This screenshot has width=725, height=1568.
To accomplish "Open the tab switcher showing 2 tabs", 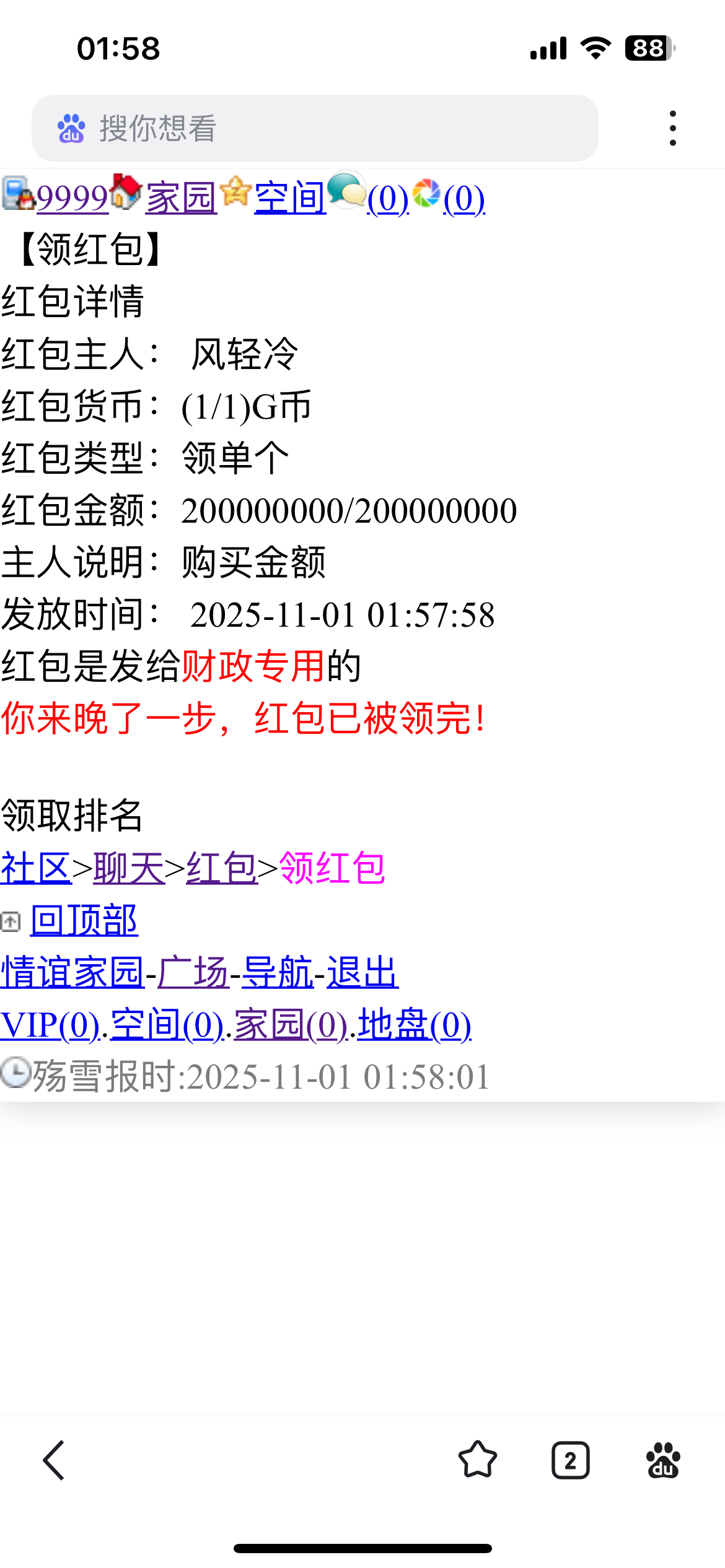I will (570, 1460).
